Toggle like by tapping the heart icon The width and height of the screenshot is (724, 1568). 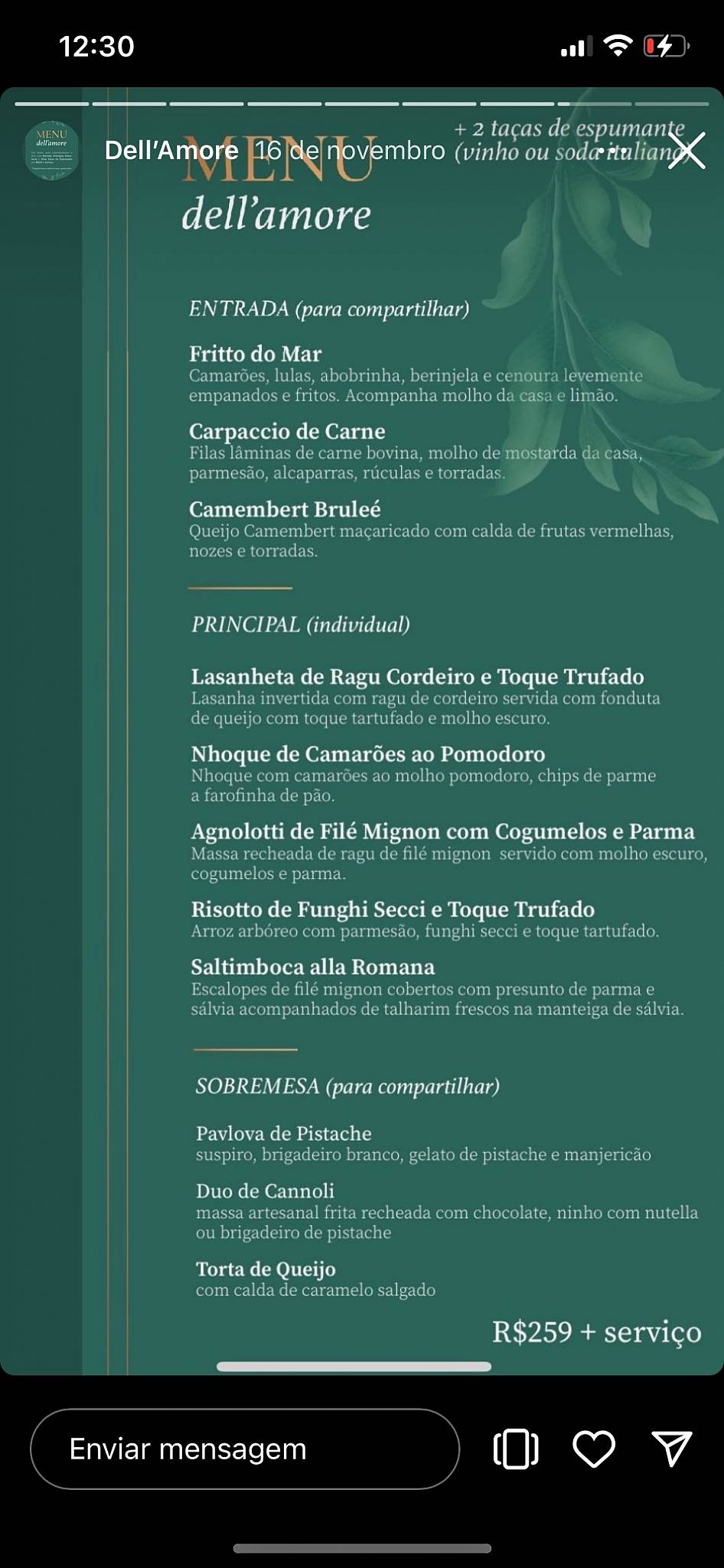tap(593, 1449)
